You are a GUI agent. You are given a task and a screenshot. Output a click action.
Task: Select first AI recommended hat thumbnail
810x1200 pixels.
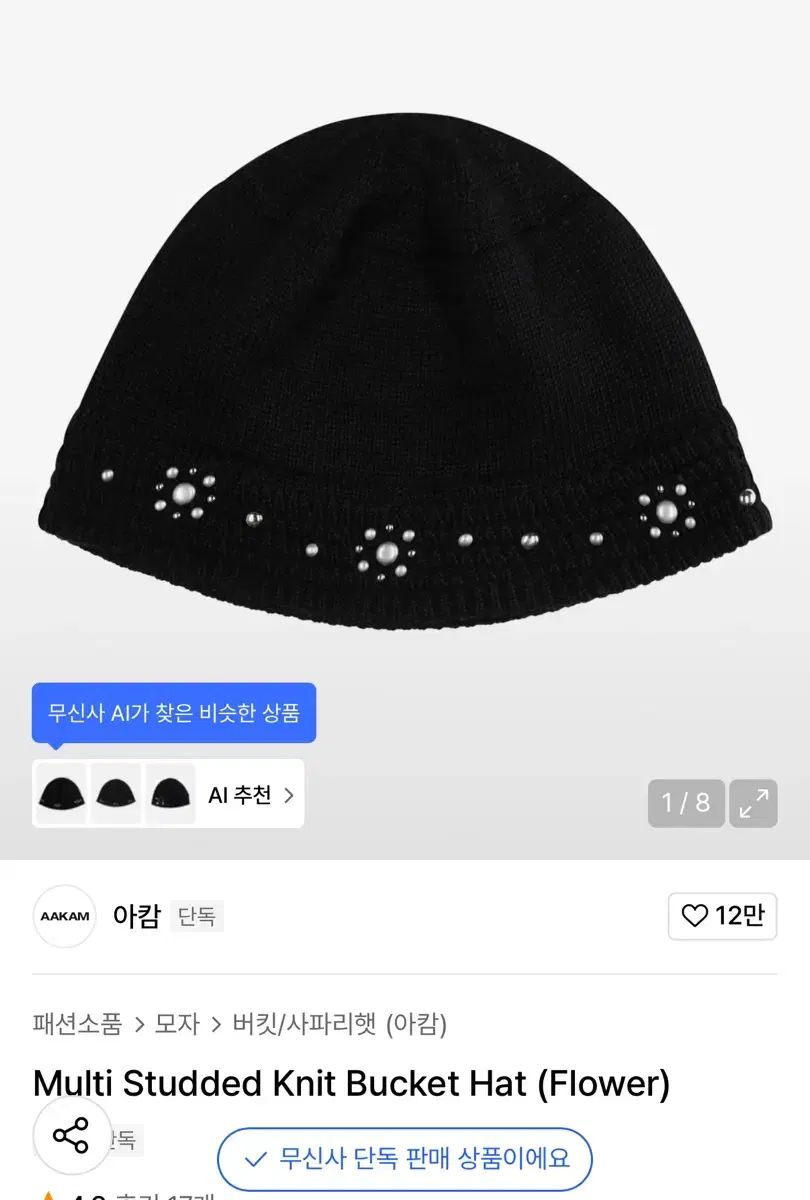60,794
